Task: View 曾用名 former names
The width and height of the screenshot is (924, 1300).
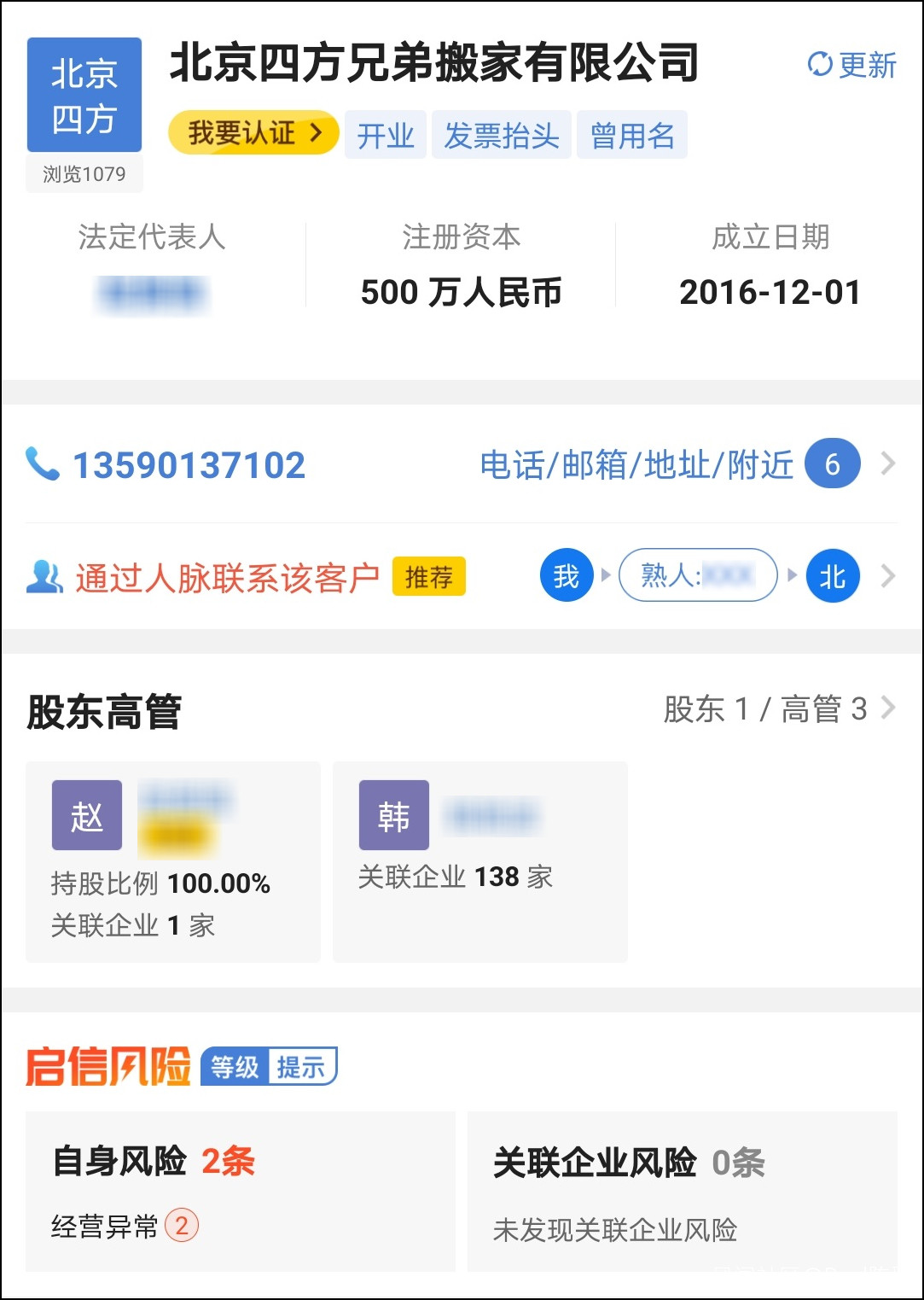Action: click(632, 135)
